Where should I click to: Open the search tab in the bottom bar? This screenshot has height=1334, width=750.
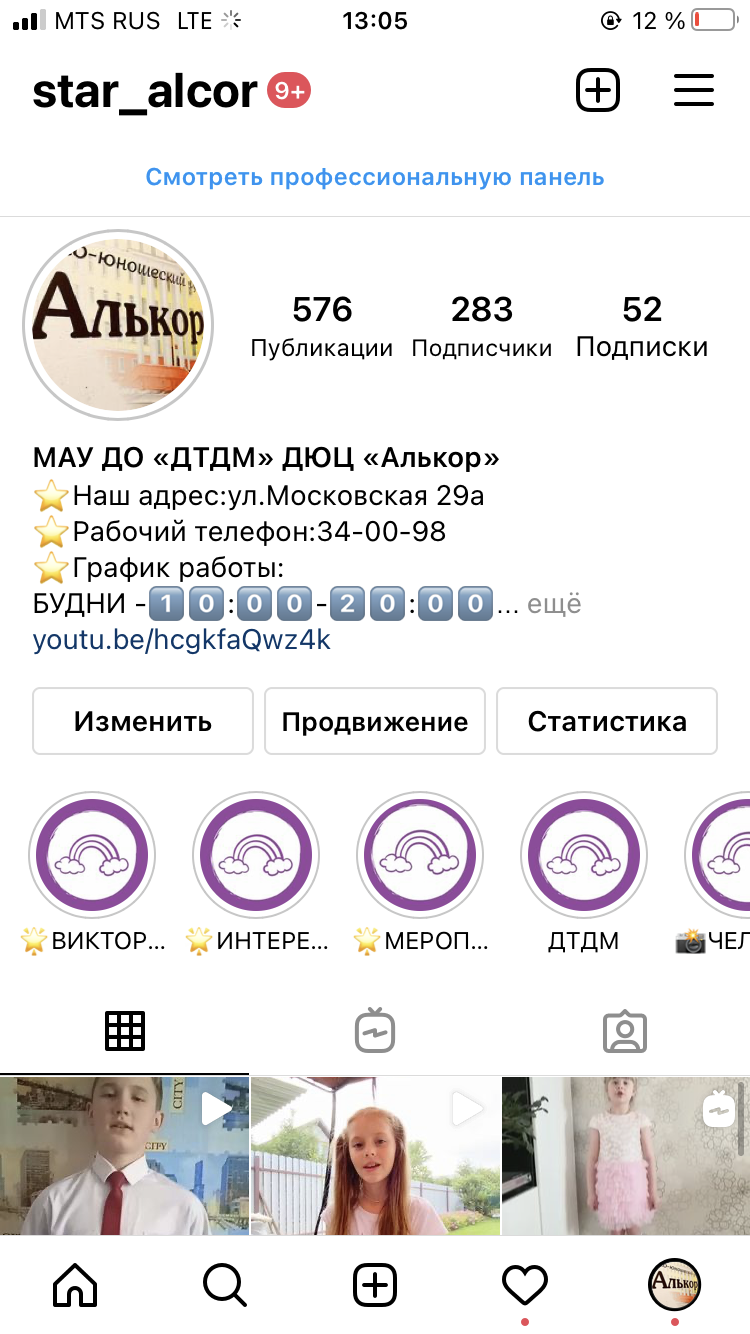[x=225, y=1283]
